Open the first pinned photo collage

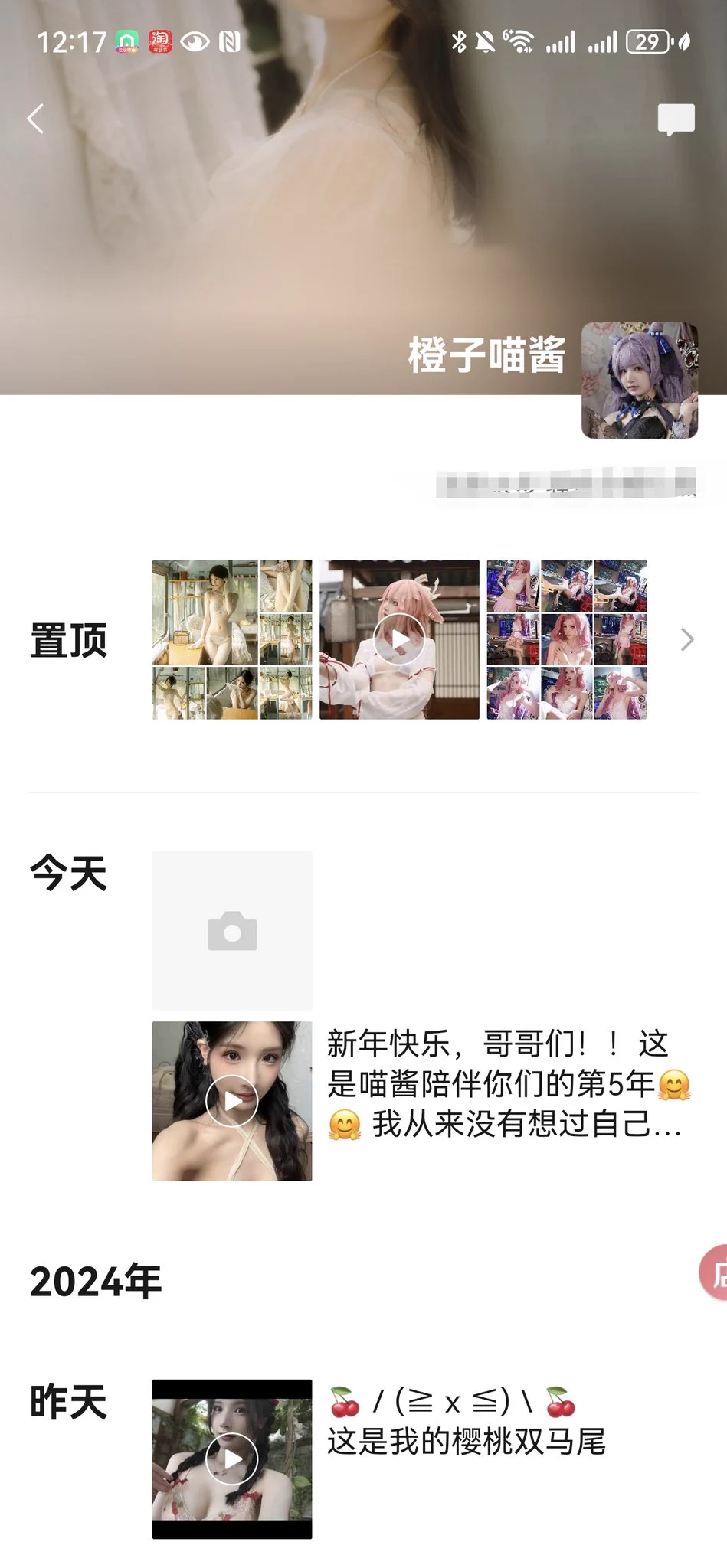click(x=231, y=639)
